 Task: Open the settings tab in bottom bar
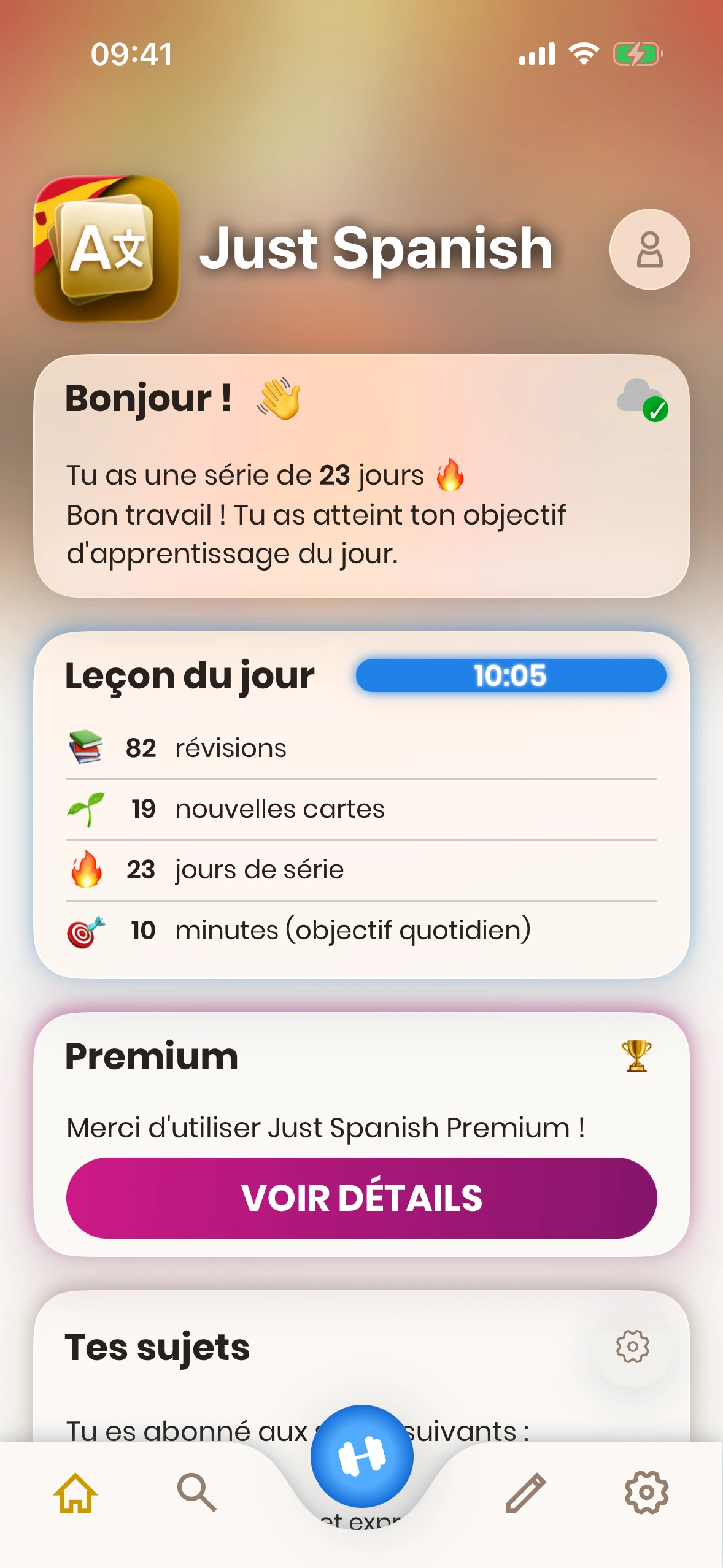click(646, 1492)
